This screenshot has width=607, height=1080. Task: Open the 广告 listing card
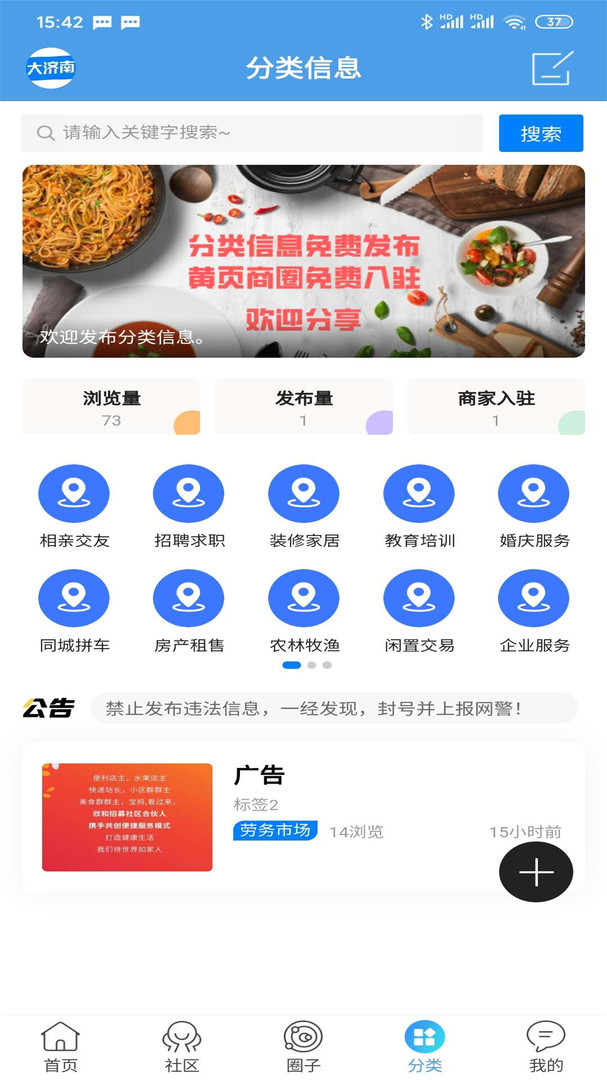coord(300,816)
